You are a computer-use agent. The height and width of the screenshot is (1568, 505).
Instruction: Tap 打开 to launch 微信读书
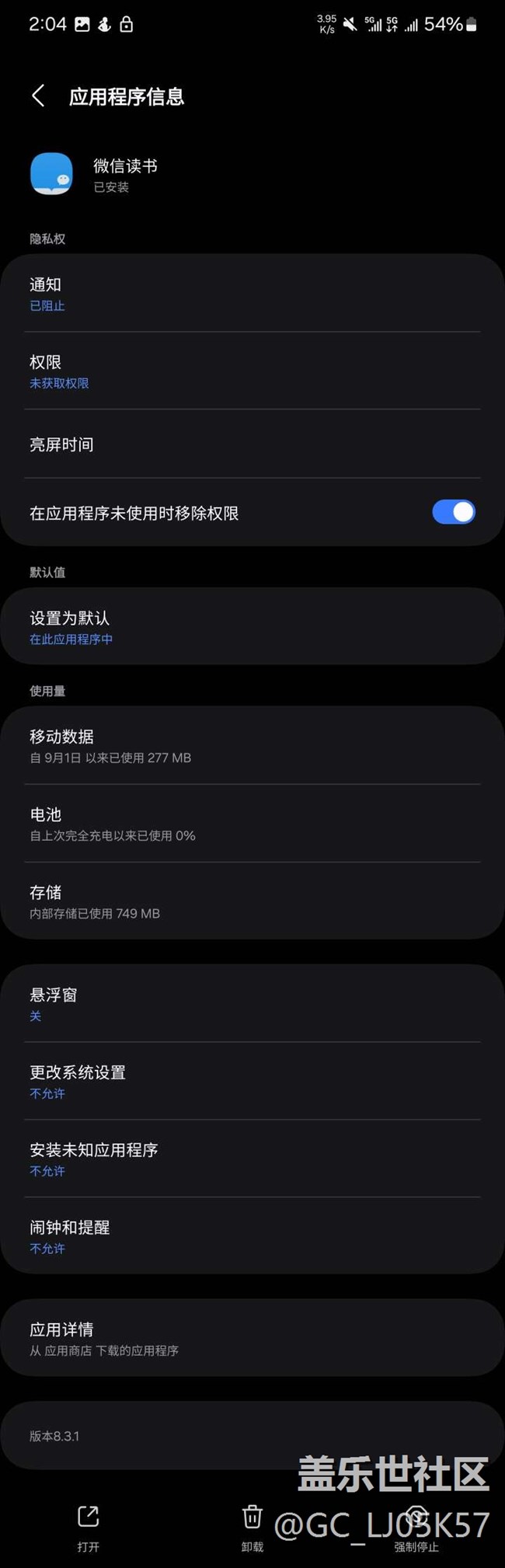[88, 1528]
